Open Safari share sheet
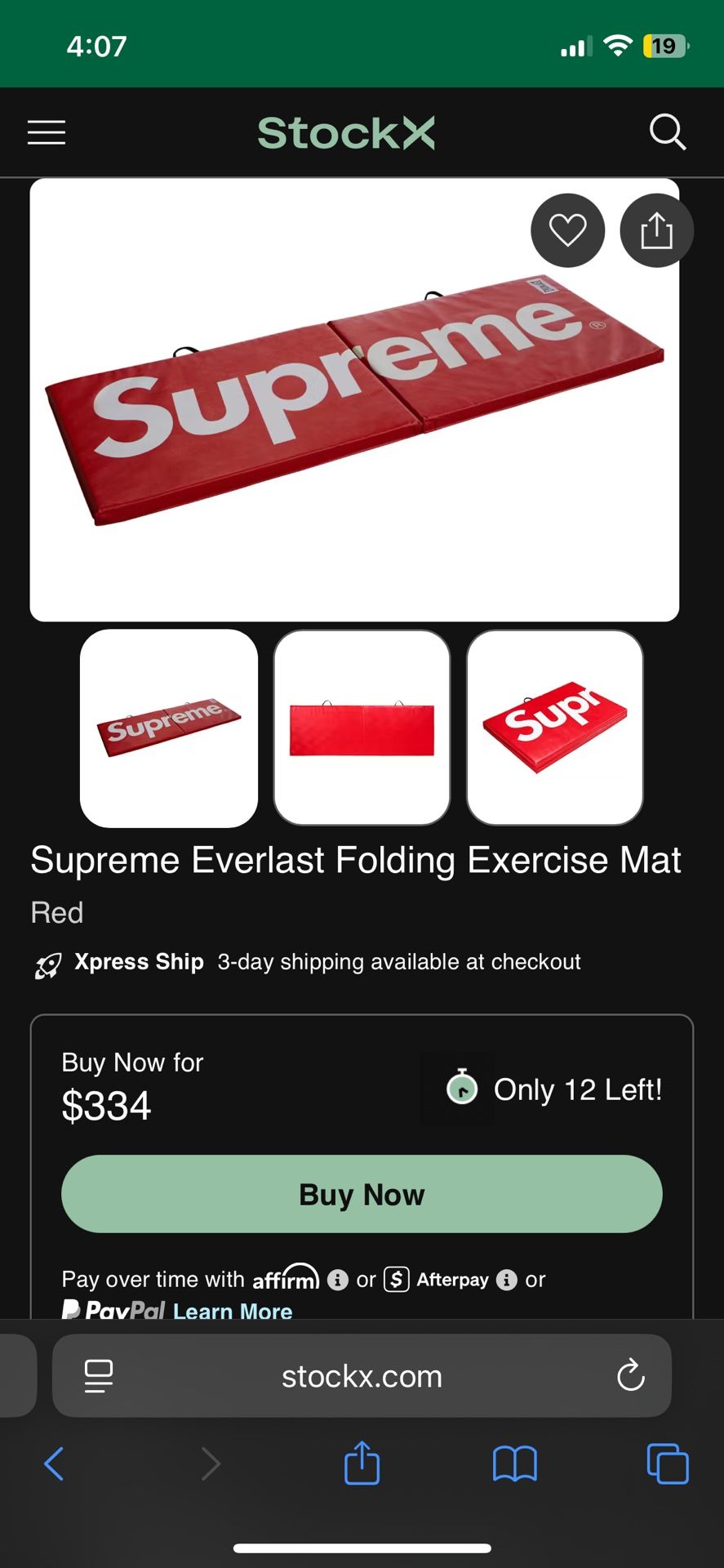724x1568 pixels. pos(362,1463)
